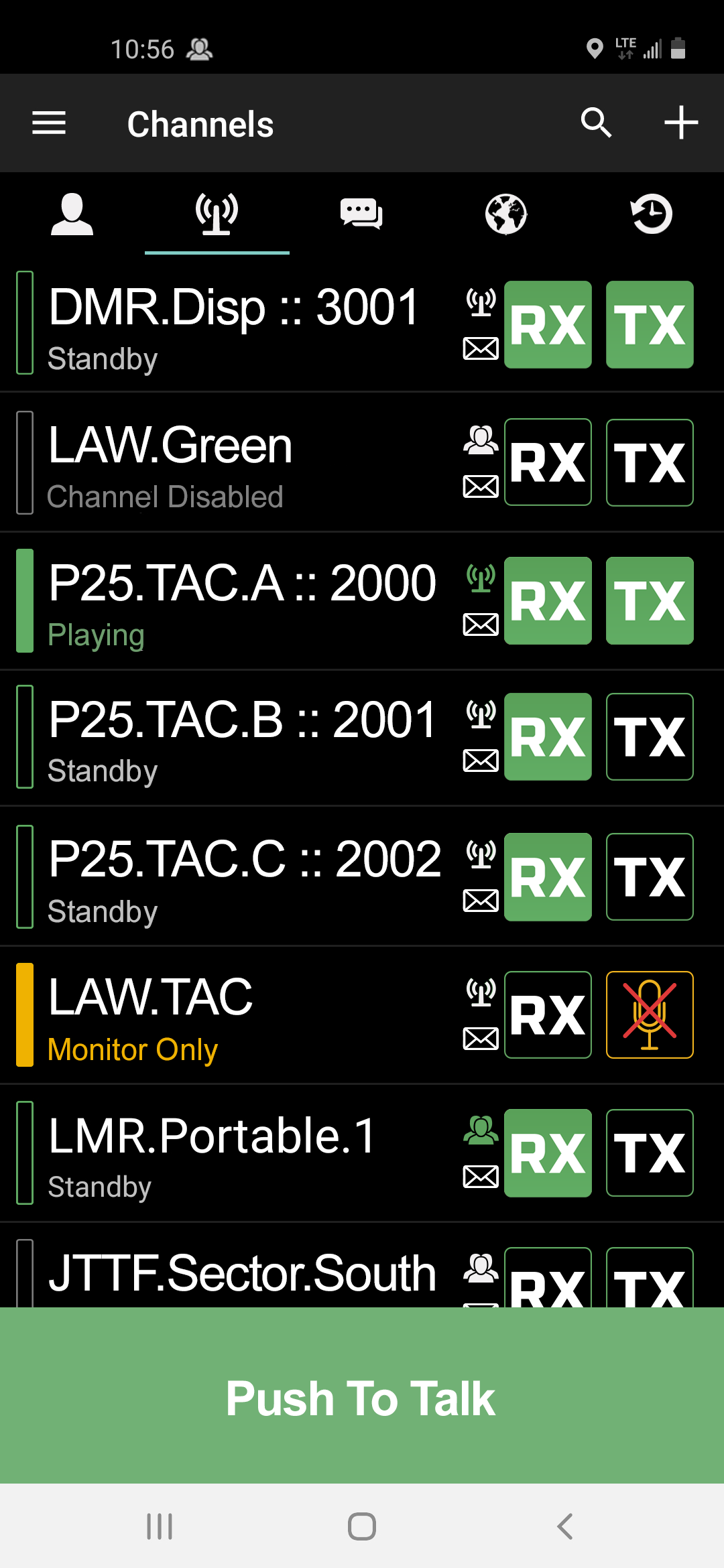Open the hamburger navigation menu

[x=49, y=123]
